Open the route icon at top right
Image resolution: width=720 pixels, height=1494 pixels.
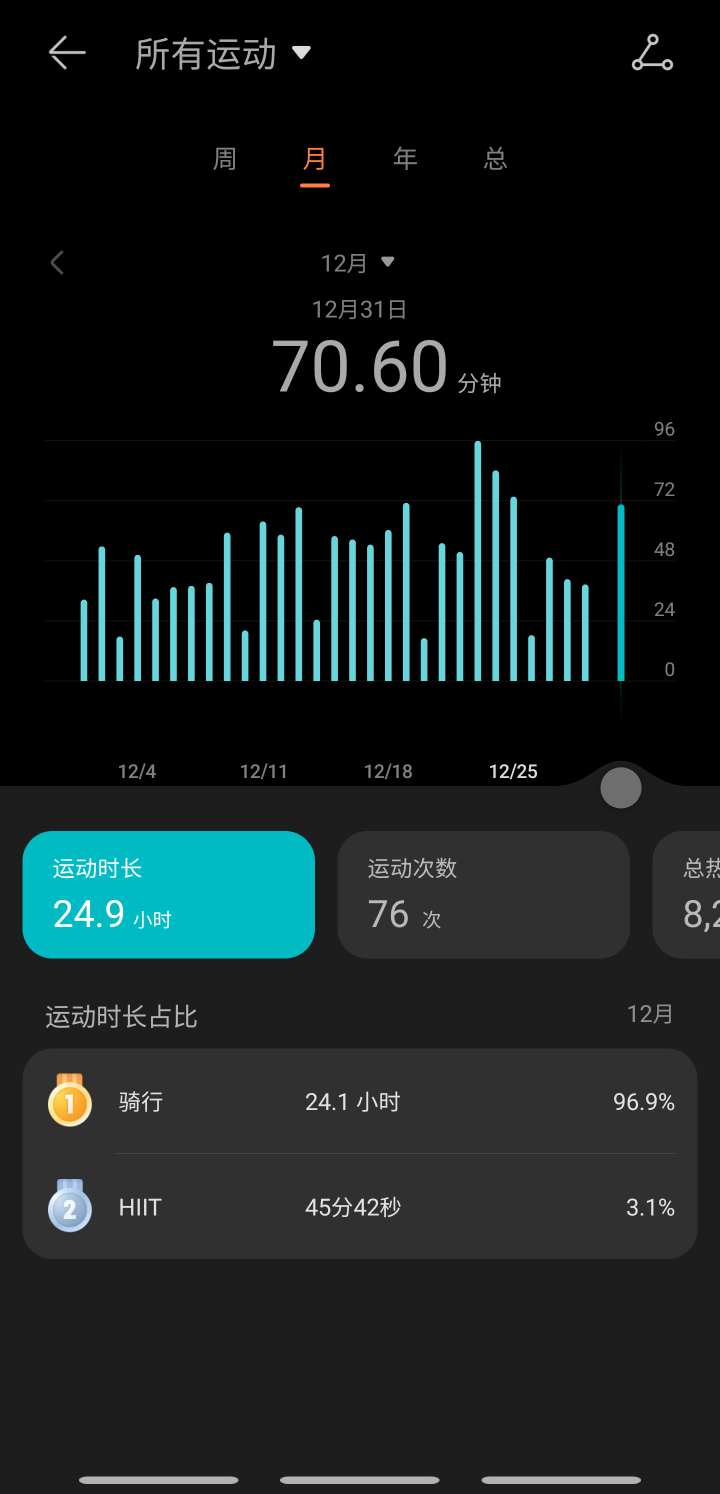[x=652, y=53]
